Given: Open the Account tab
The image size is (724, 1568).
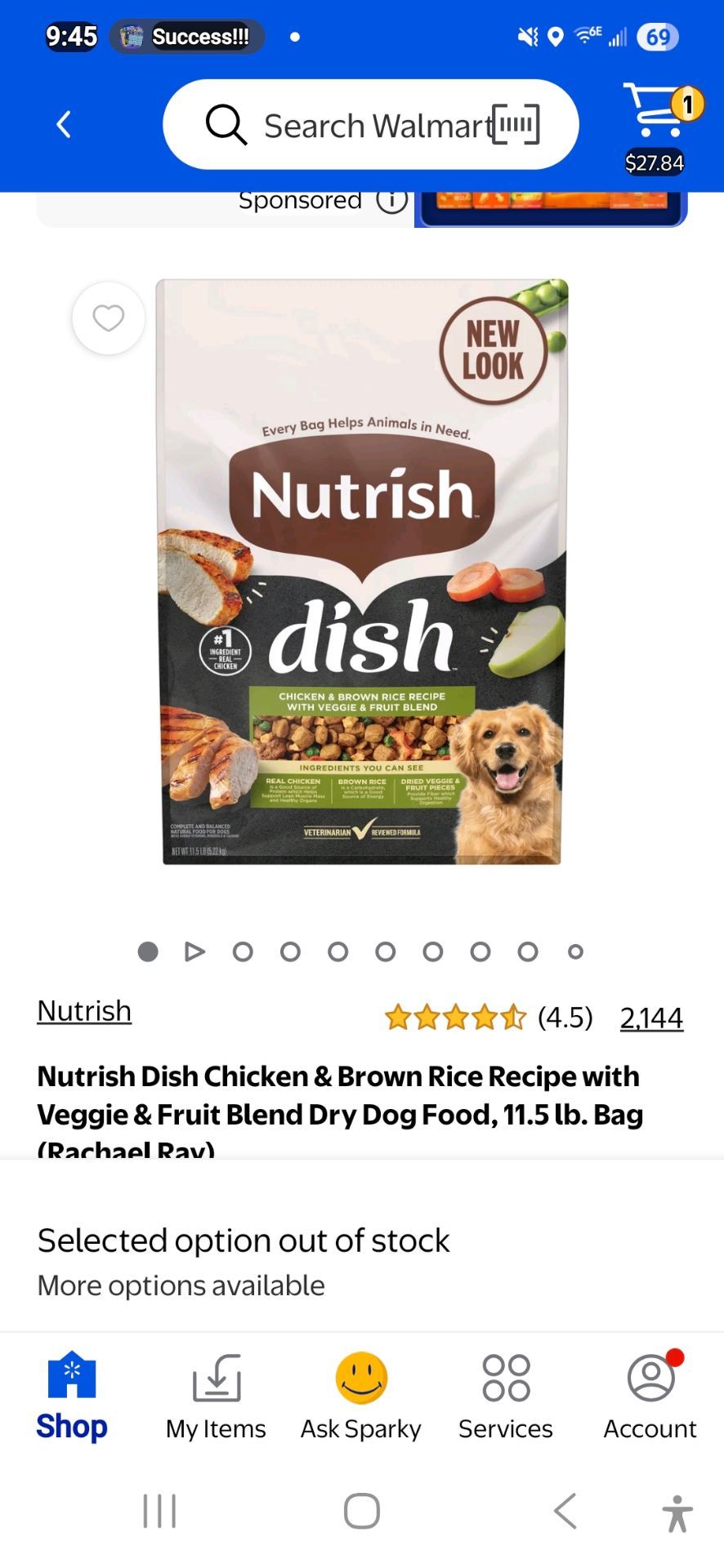Looking at the screenshot, I should 650,1396.
